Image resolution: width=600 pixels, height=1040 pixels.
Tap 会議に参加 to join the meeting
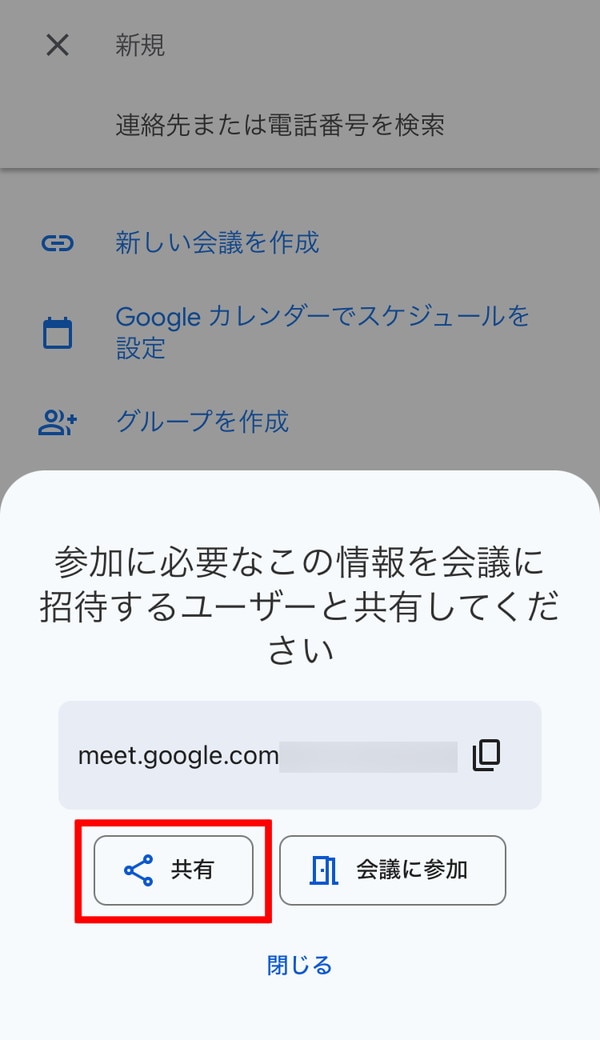392,870
